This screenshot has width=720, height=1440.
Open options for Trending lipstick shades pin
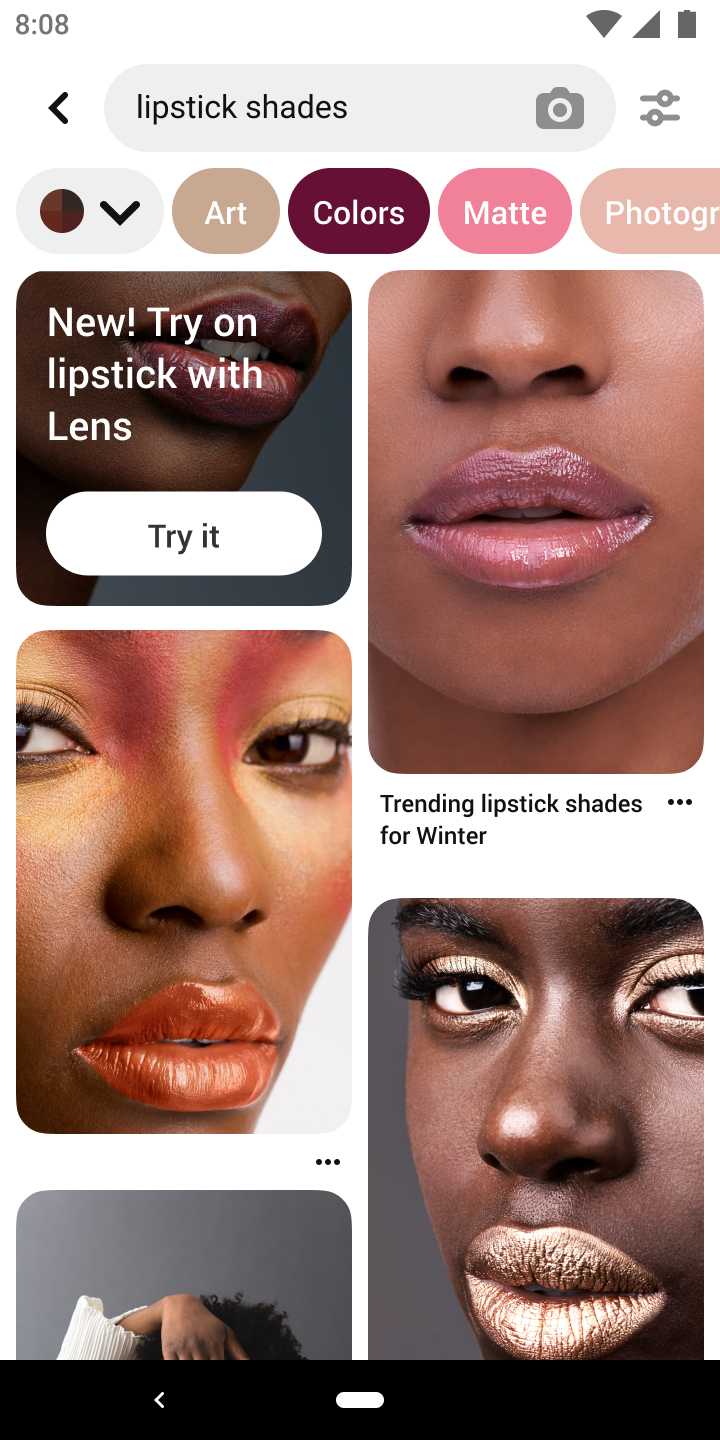point(680,802)
